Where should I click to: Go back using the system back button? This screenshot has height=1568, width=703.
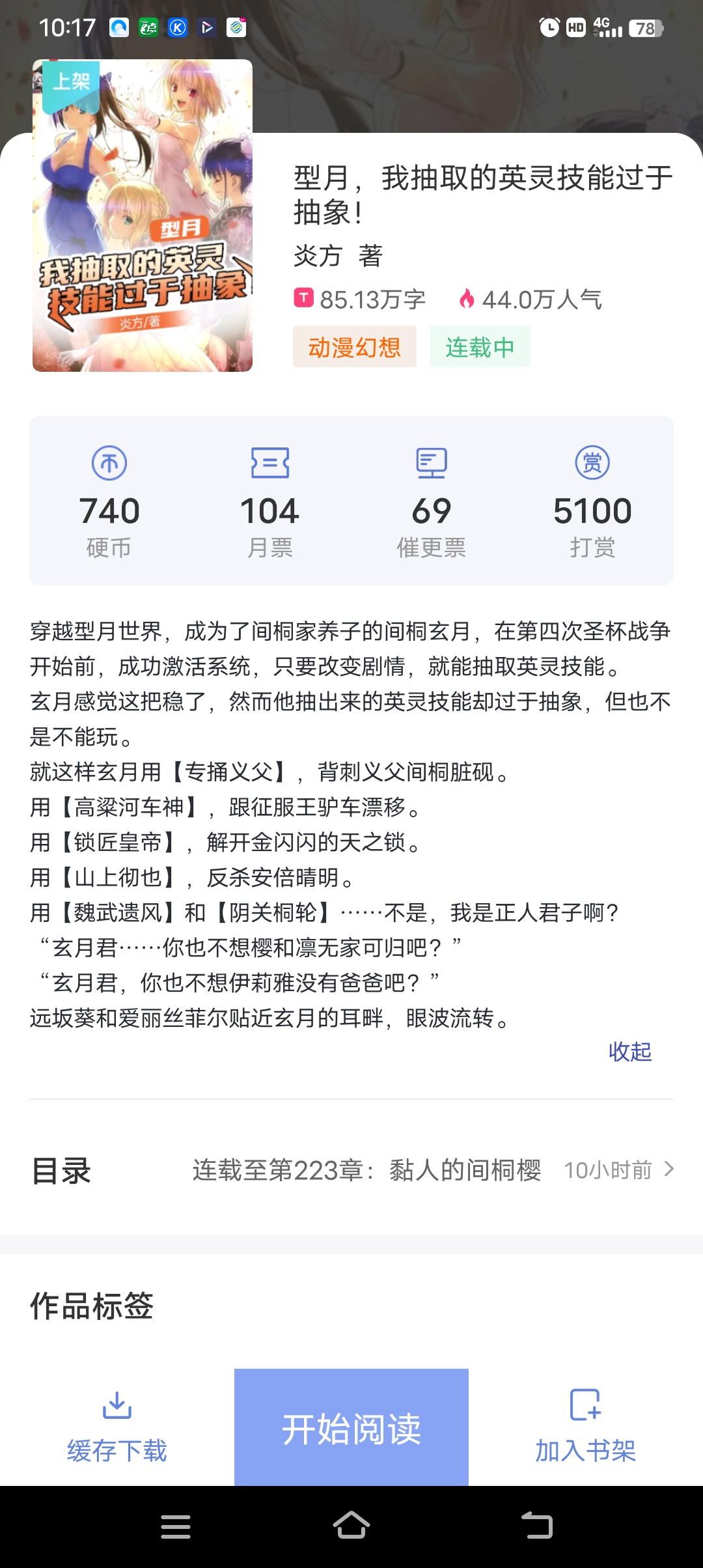point(537,1526)
